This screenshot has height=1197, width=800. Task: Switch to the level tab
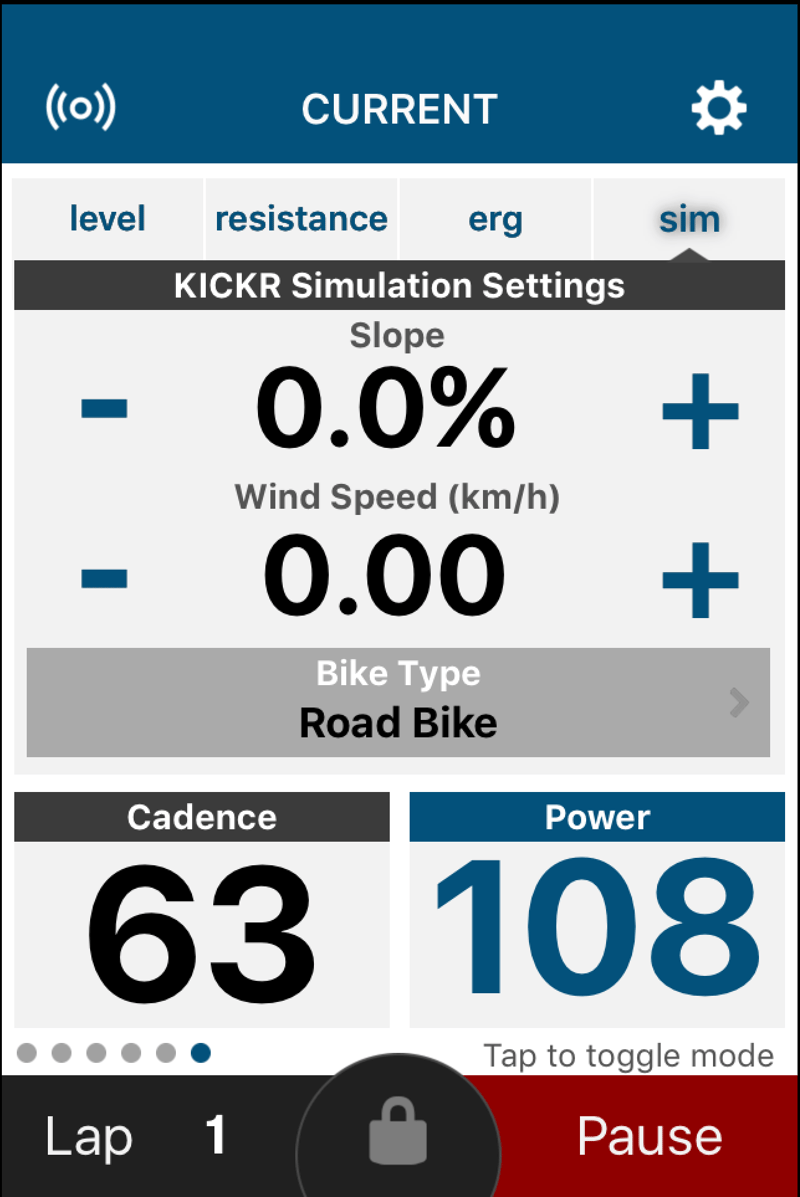pyautogui.click(x=107, y=219)
